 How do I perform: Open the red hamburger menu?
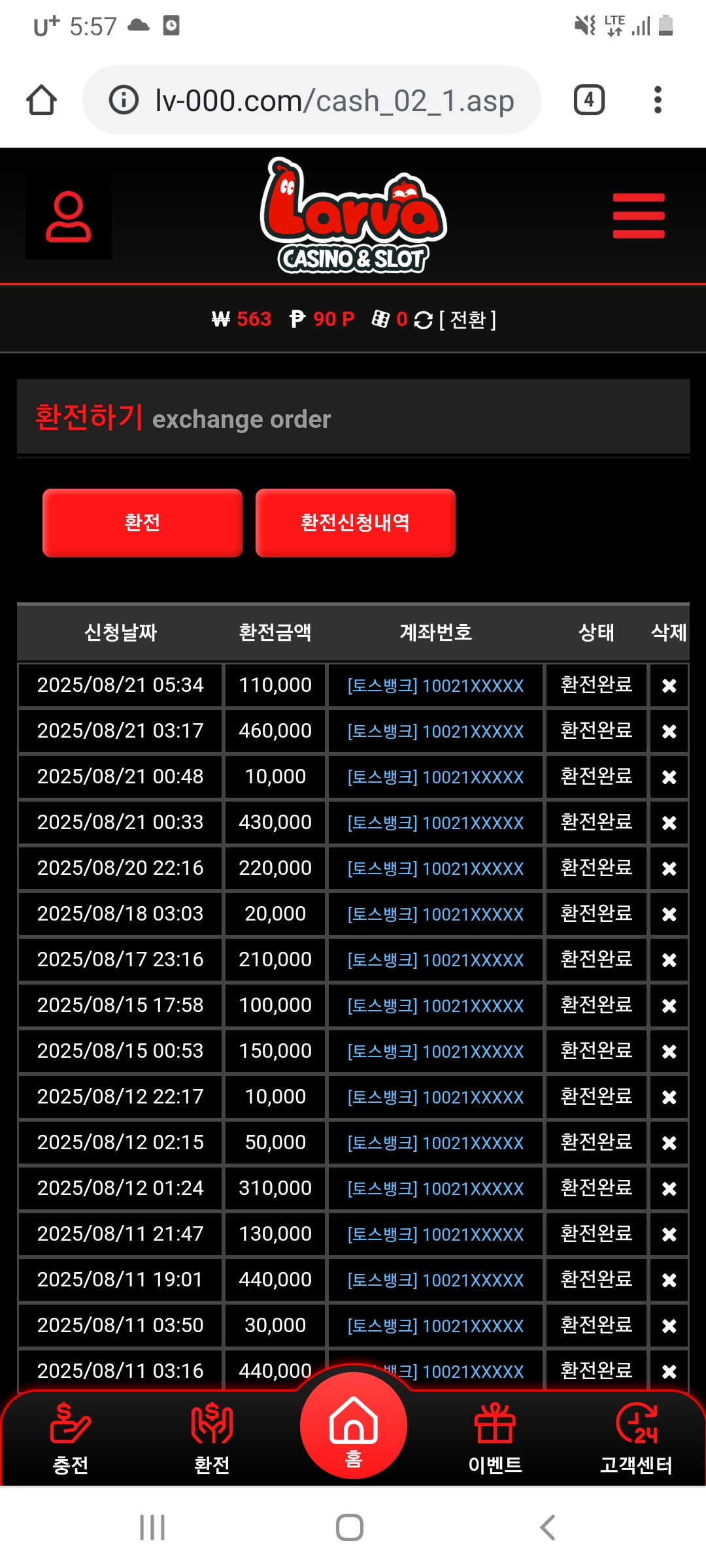coord(639,216)
